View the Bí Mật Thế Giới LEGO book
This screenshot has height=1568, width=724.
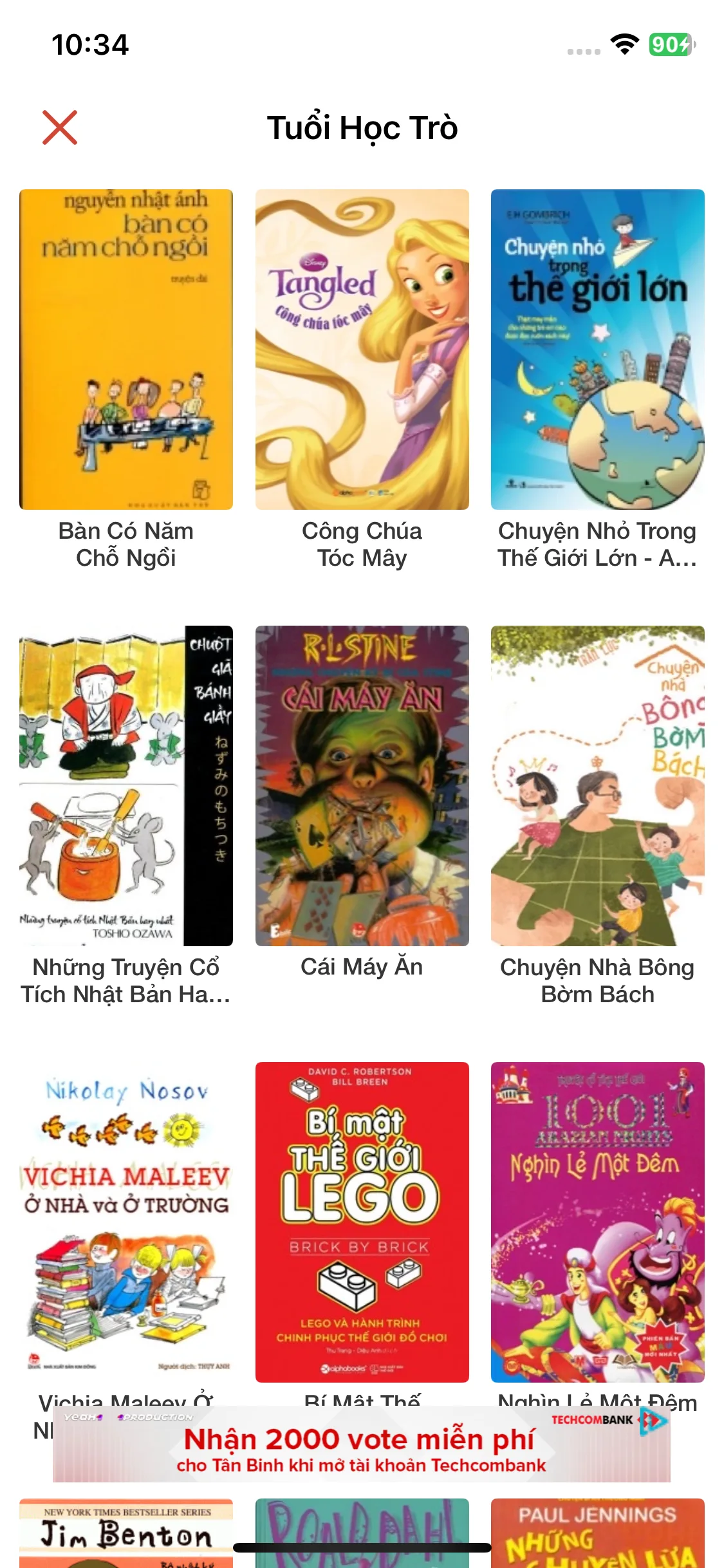[x=362, y=1222]
